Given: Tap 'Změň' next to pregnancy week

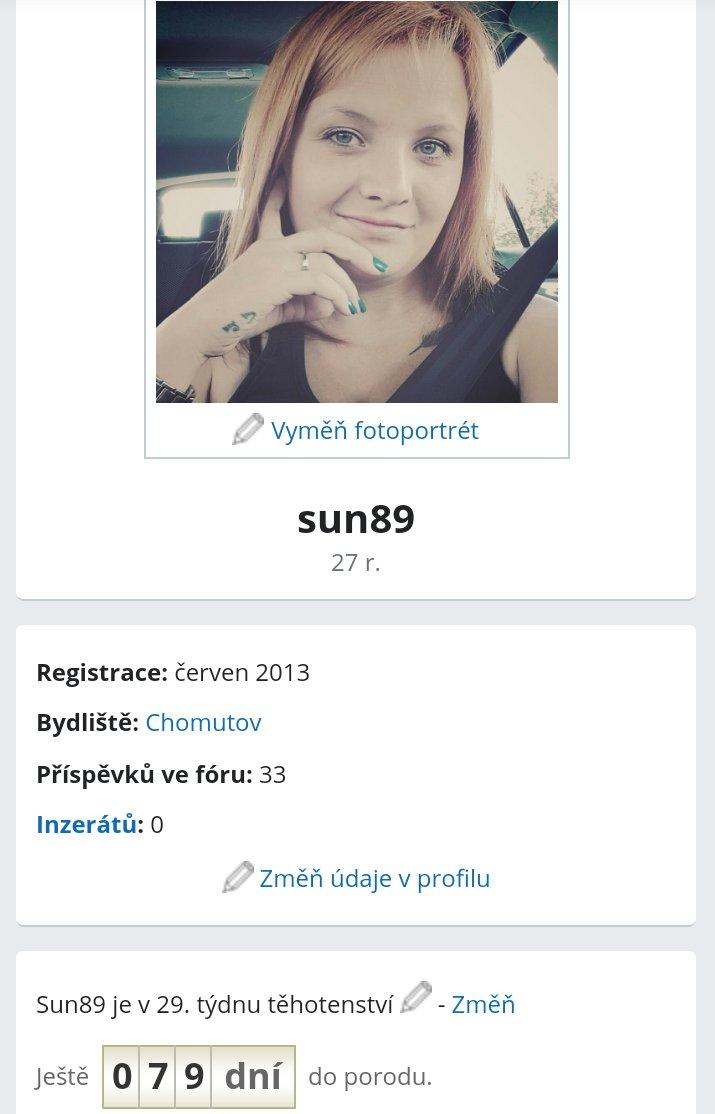Looking at the screenshot, I should point(483,1004).
